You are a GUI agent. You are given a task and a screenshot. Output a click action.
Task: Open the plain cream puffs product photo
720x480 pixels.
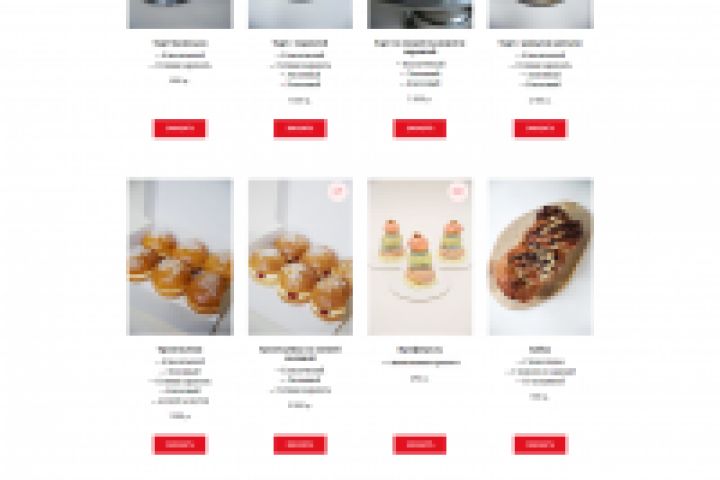(x=180, y=257)
